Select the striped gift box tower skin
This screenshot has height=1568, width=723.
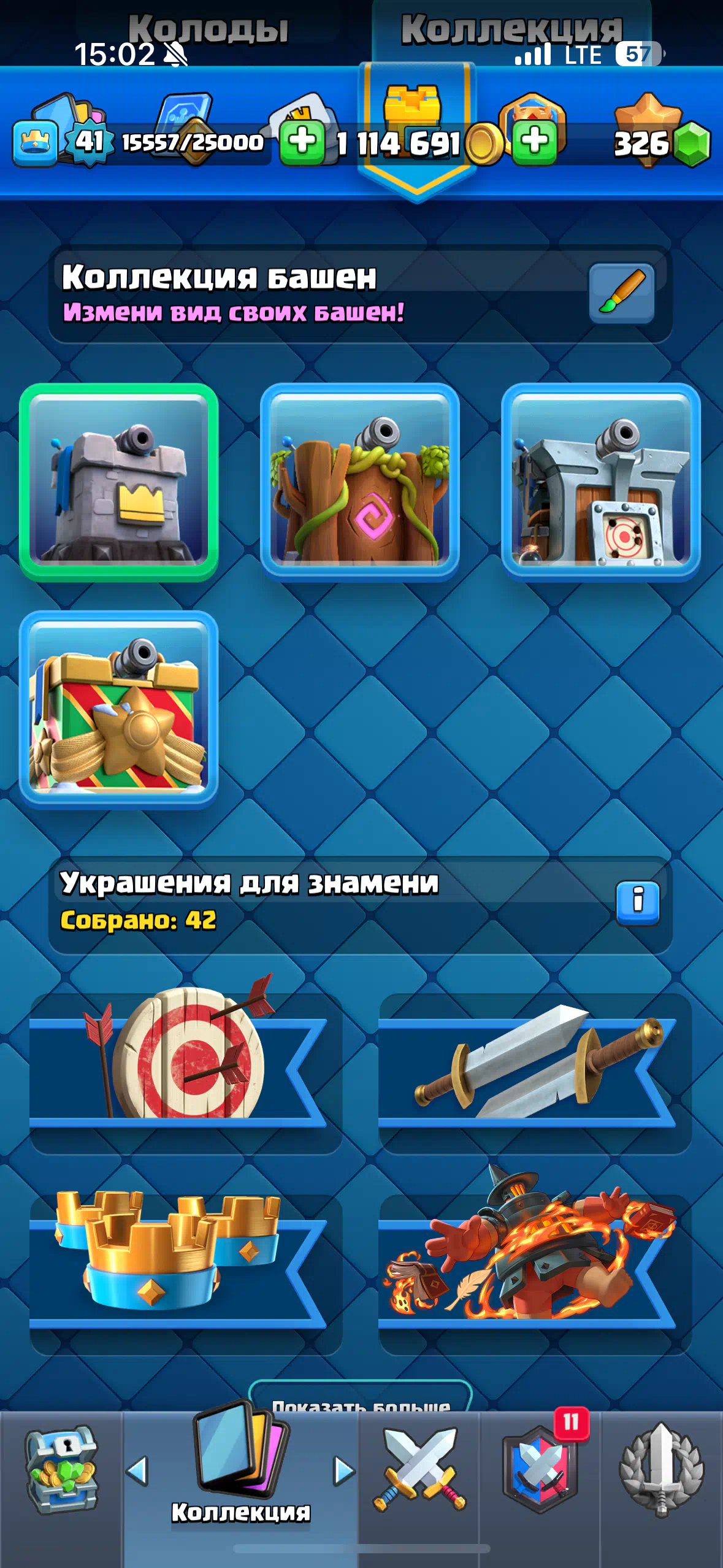click(119, 710)
